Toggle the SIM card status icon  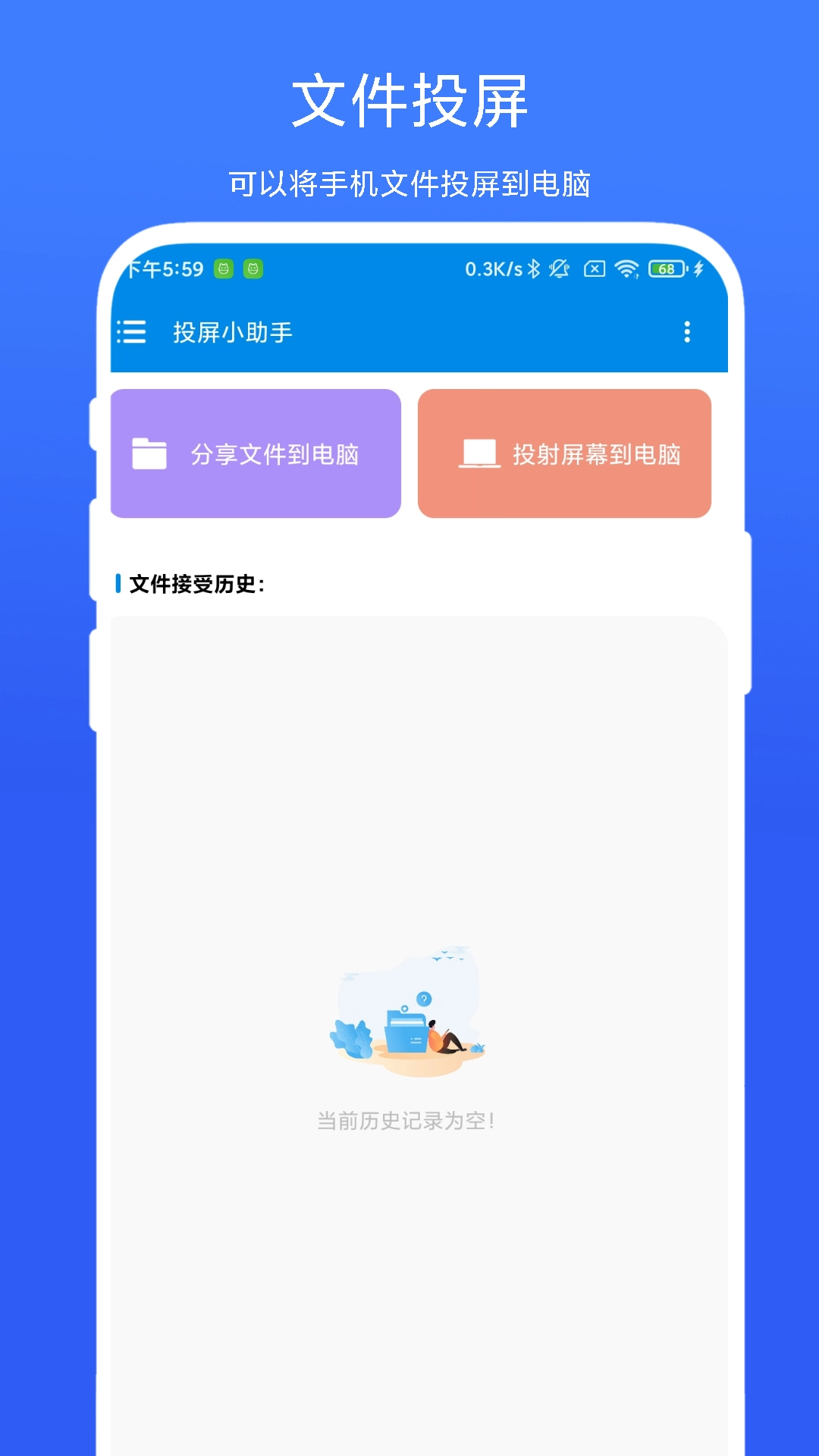[595, 269]
